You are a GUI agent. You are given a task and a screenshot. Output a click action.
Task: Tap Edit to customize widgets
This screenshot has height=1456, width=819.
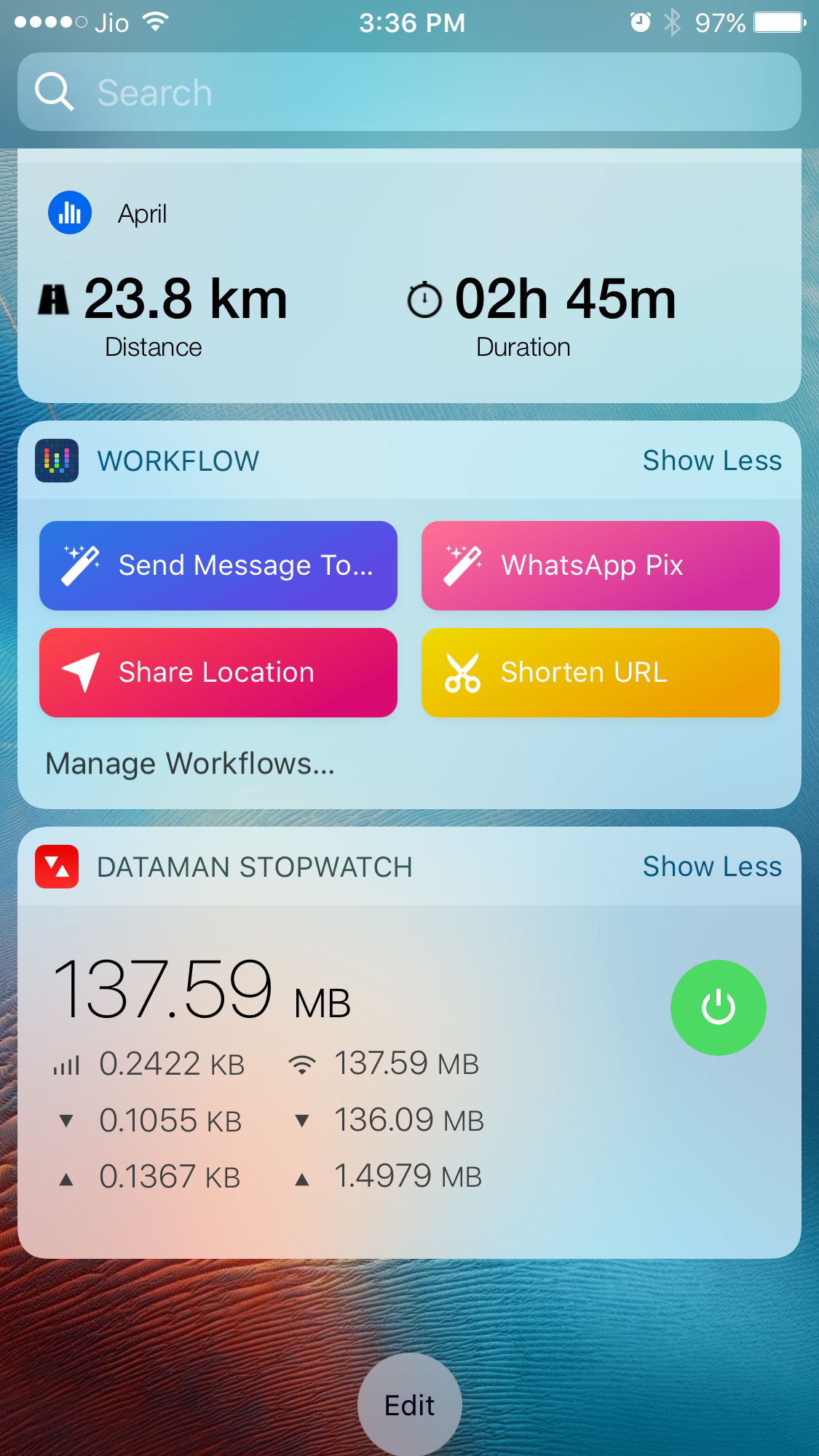tap(409, 1405)
